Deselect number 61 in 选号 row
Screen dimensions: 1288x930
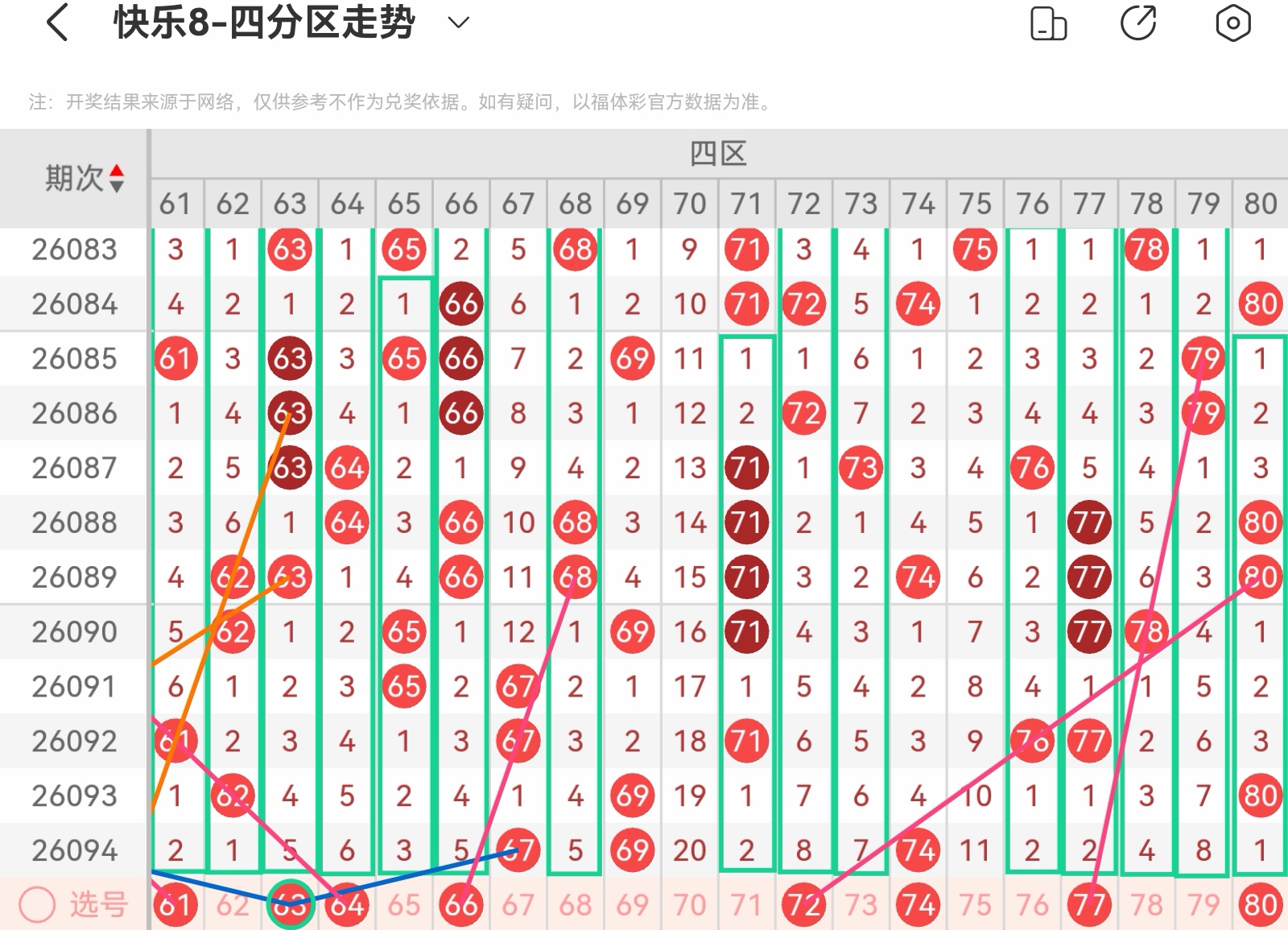pos(175,905)
